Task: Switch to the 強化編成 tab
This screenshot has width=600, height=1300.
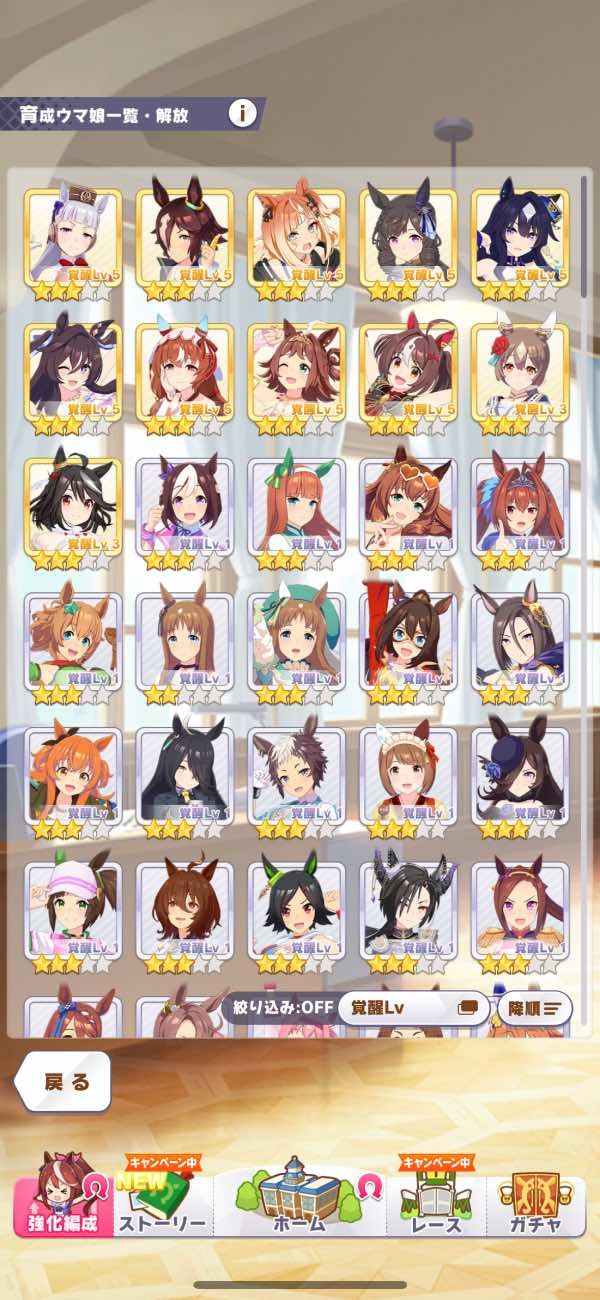Action: pyautogui.click(x=62, y=1203)
